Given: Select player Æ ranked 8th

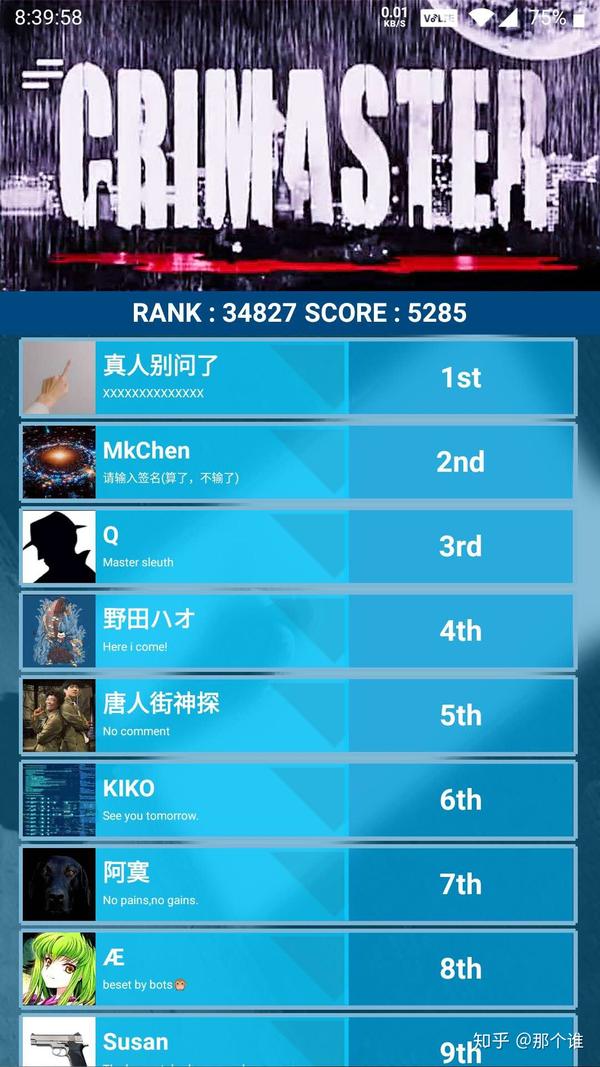Looking at the screenshot, I should [x=298, y=968].
